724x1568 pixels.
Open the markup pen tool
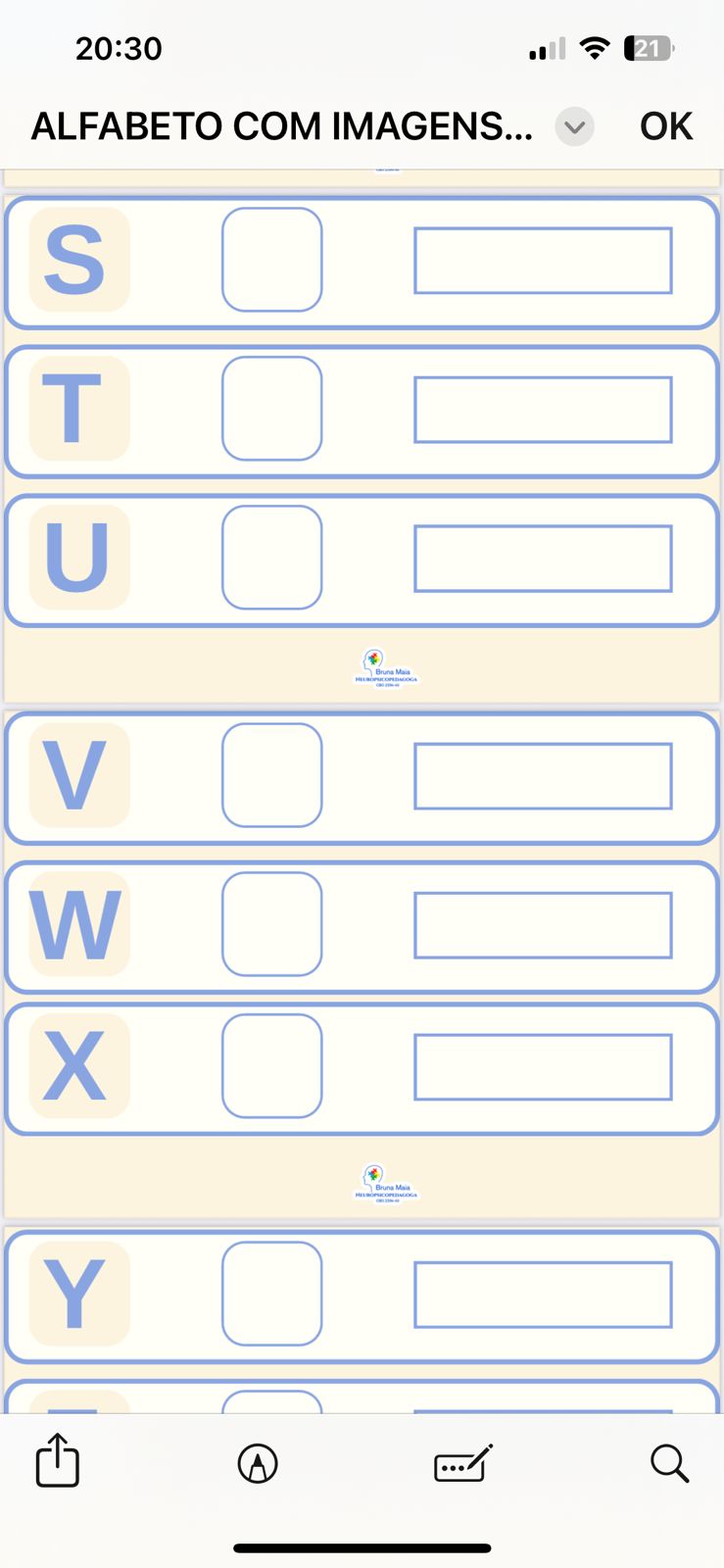click(x=258, y=1463)
